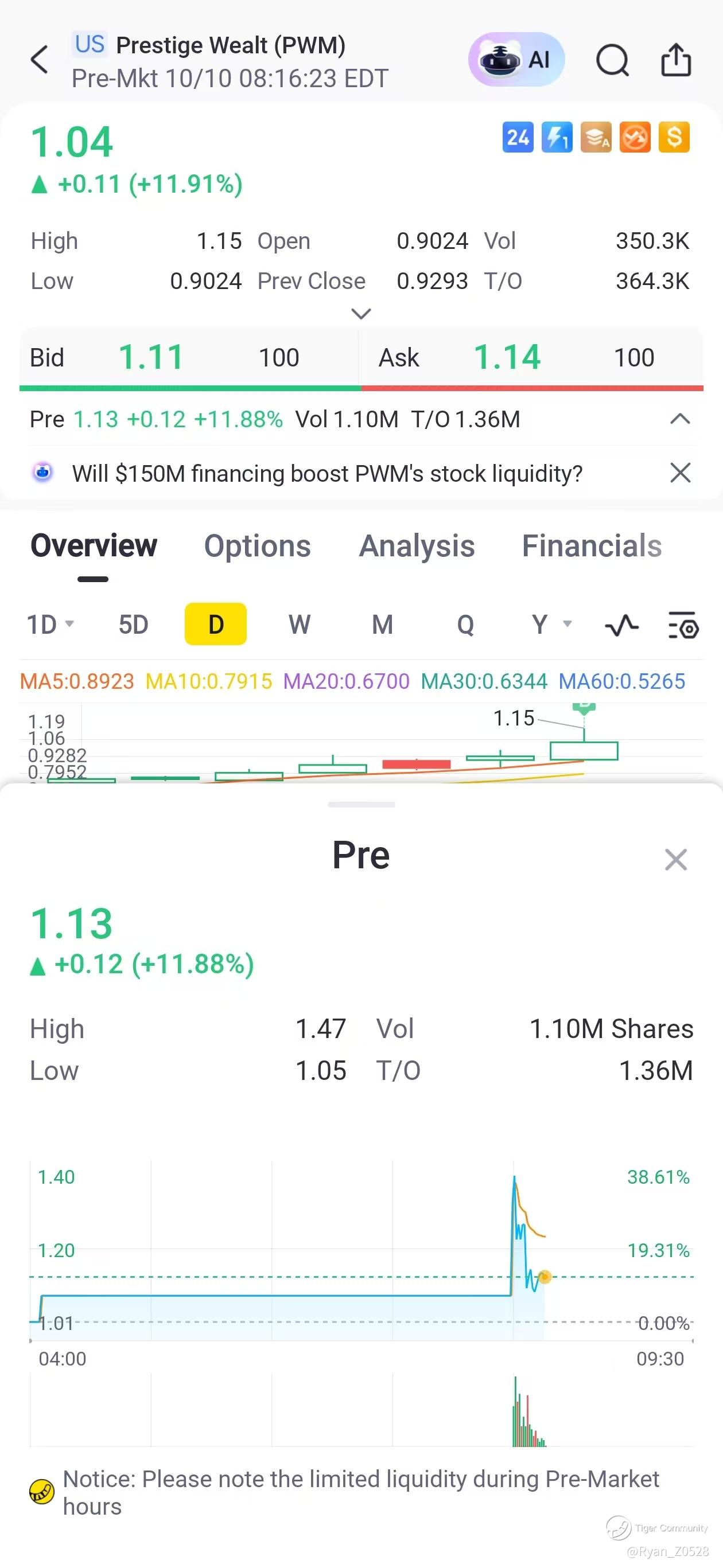
Task: Select the M monthly chart interval
Action: click(383, 625)
